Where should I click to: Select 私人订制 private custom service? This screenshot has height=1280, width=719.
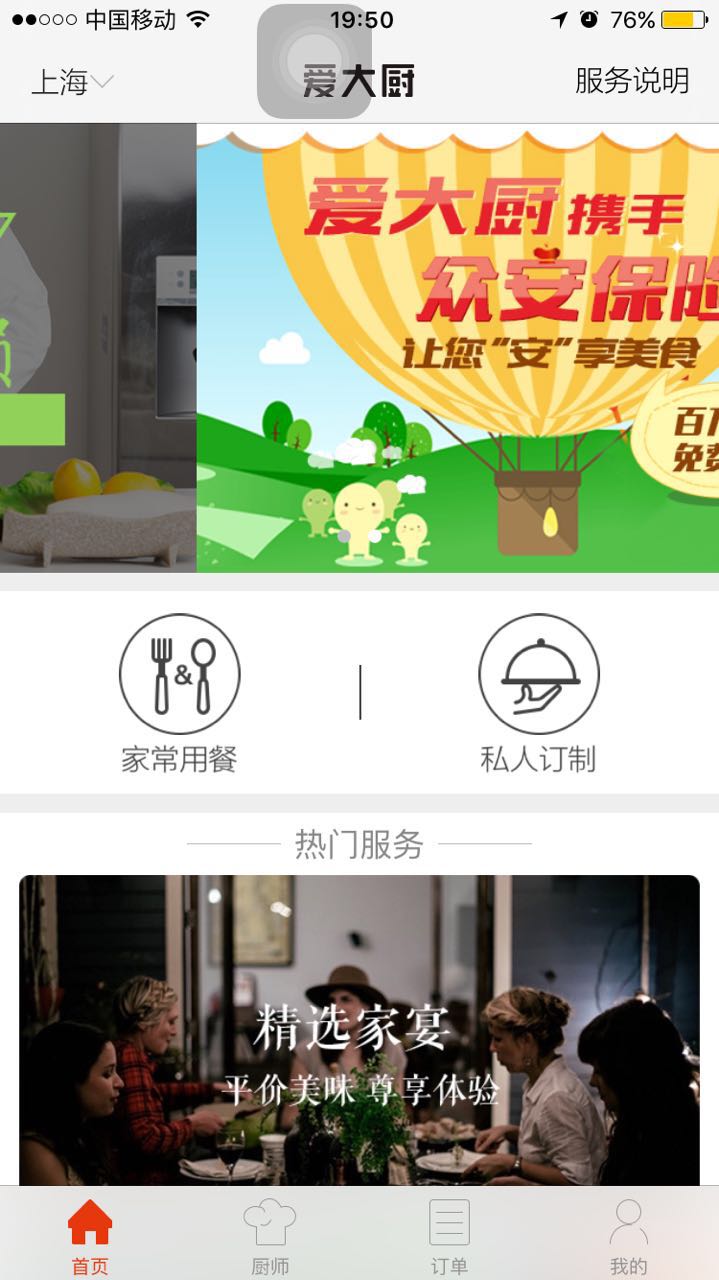(538, 694)
